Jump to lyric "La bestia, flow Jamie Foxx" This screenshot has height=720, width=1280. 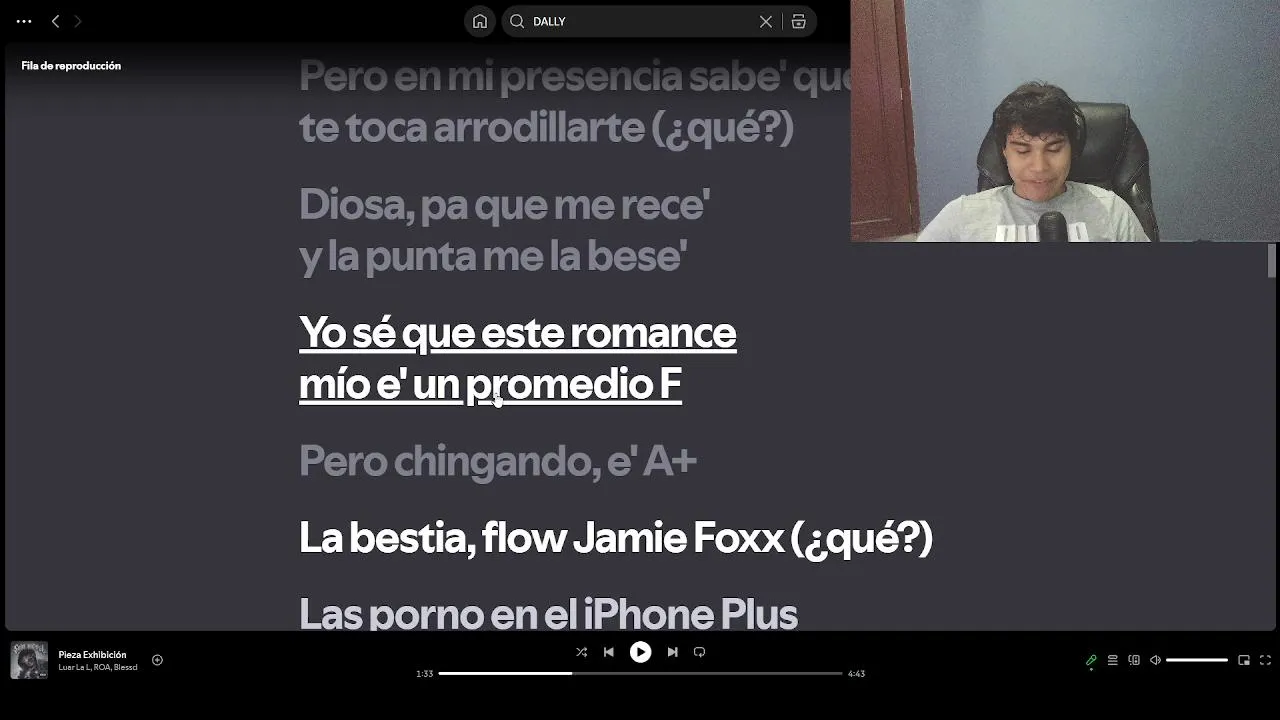coord(615,538)
